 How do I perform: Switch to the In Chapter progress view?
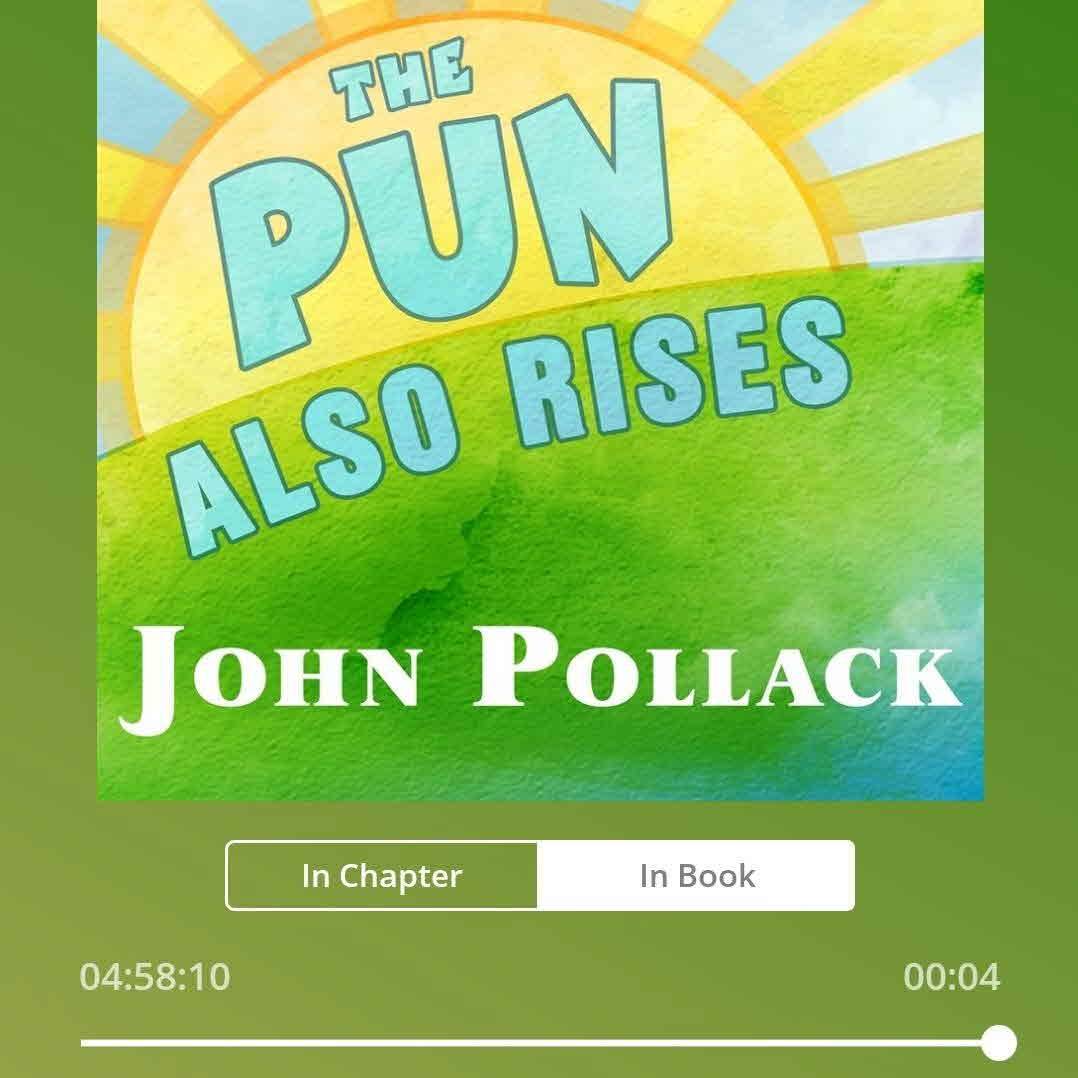(x=382, y=876)
